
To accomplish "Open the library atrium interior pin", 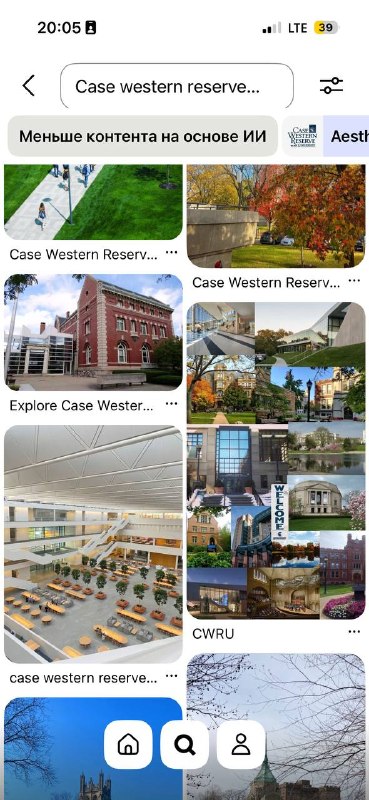I will pyautogui.click(x=93, y=544).
